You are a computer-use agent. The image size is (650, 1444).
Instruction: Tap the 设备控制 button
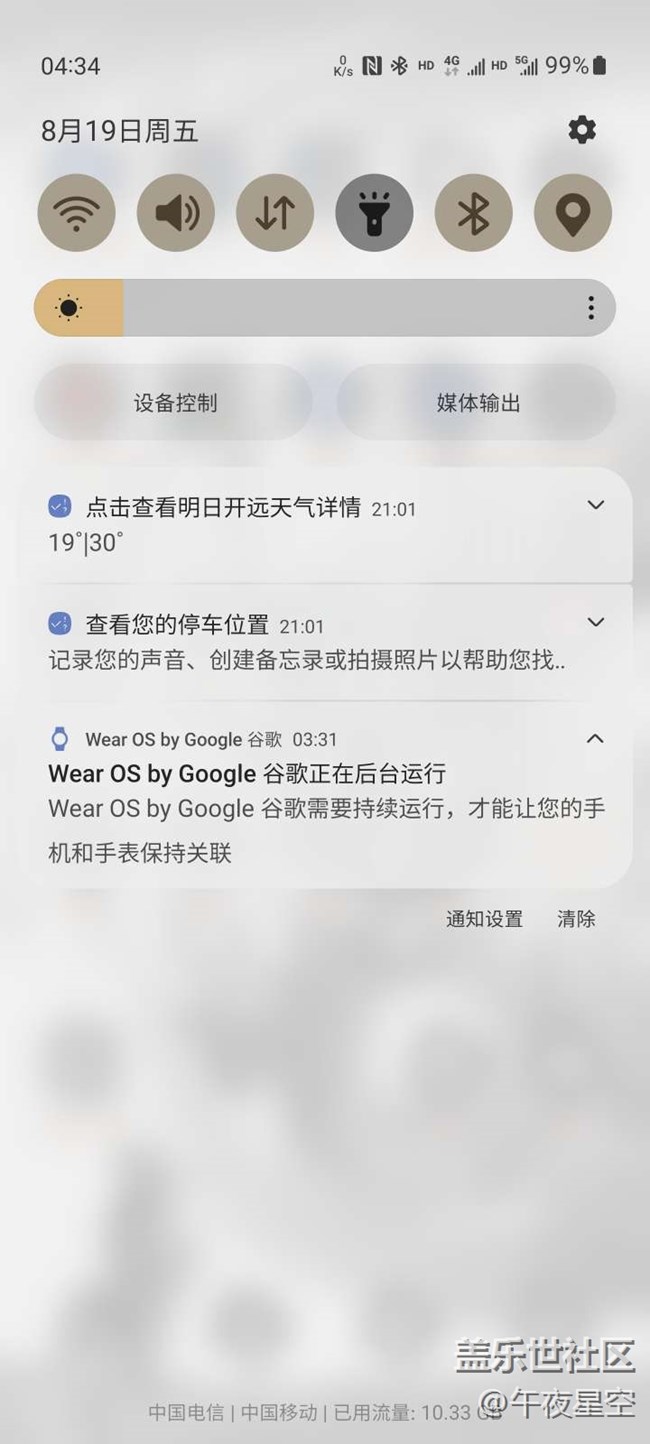[175, 403]
